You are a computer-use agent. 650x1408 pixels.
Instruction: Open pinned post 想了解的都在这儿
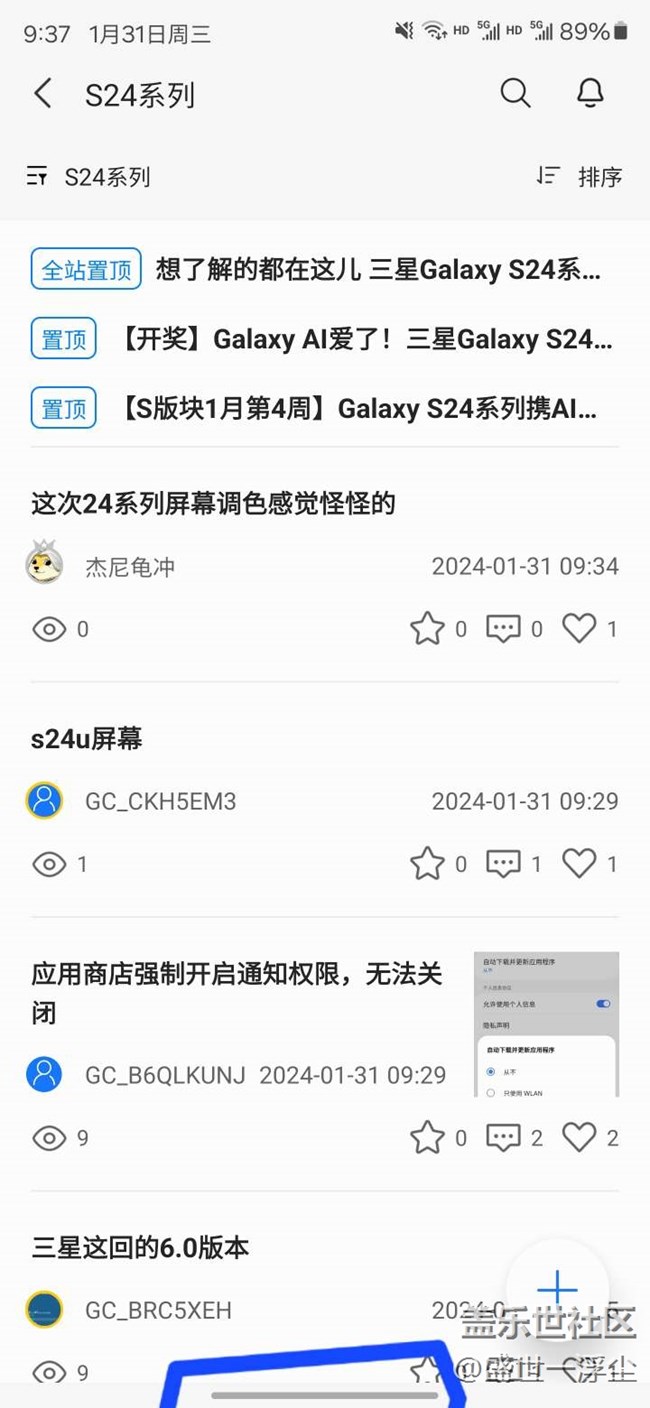(378, 270)
